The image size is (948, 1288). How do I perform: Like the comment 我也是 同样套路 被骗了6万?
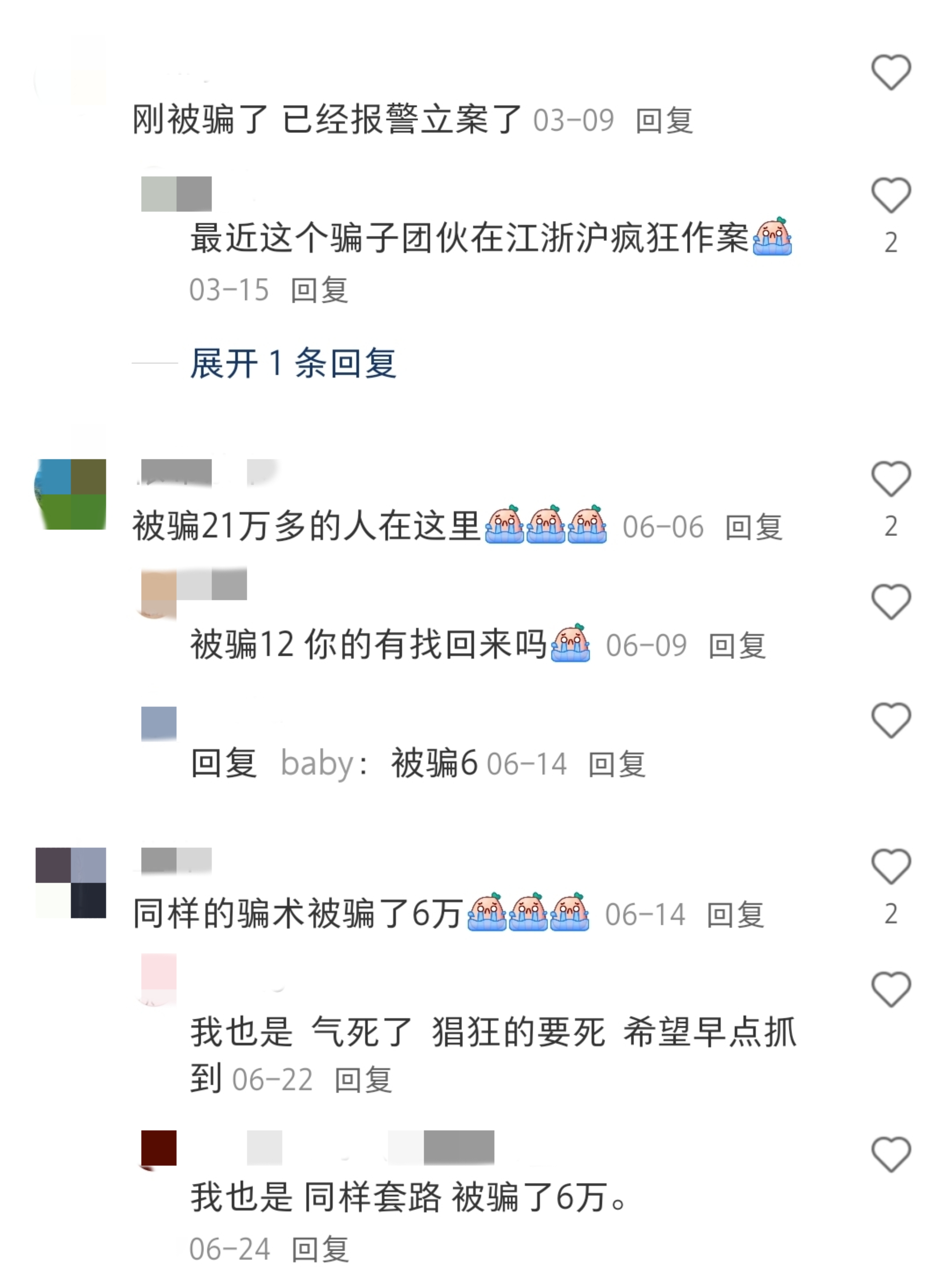pyautogui.click(x=891, y=1154)
